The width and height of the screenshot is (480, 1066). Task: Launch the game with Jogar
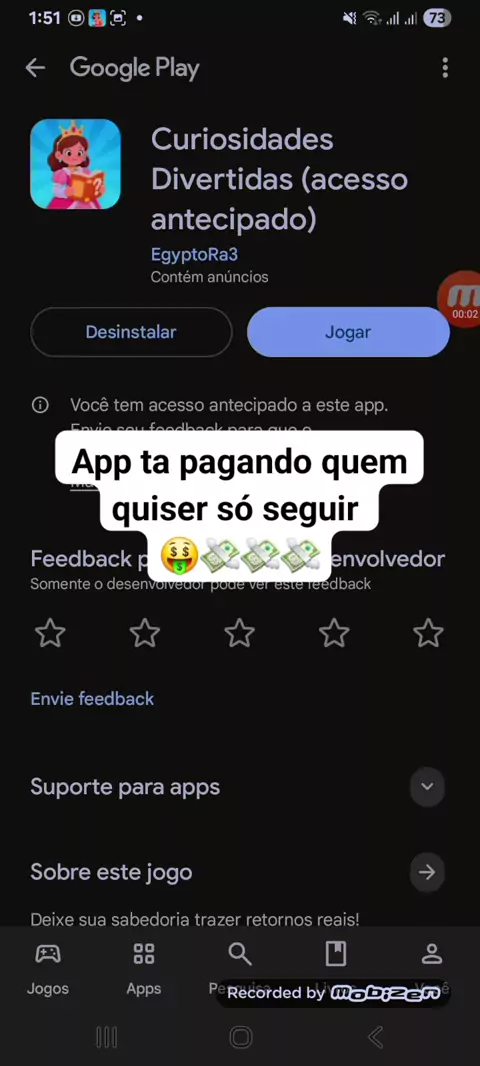pyautogui.click(x=348, y=332)
